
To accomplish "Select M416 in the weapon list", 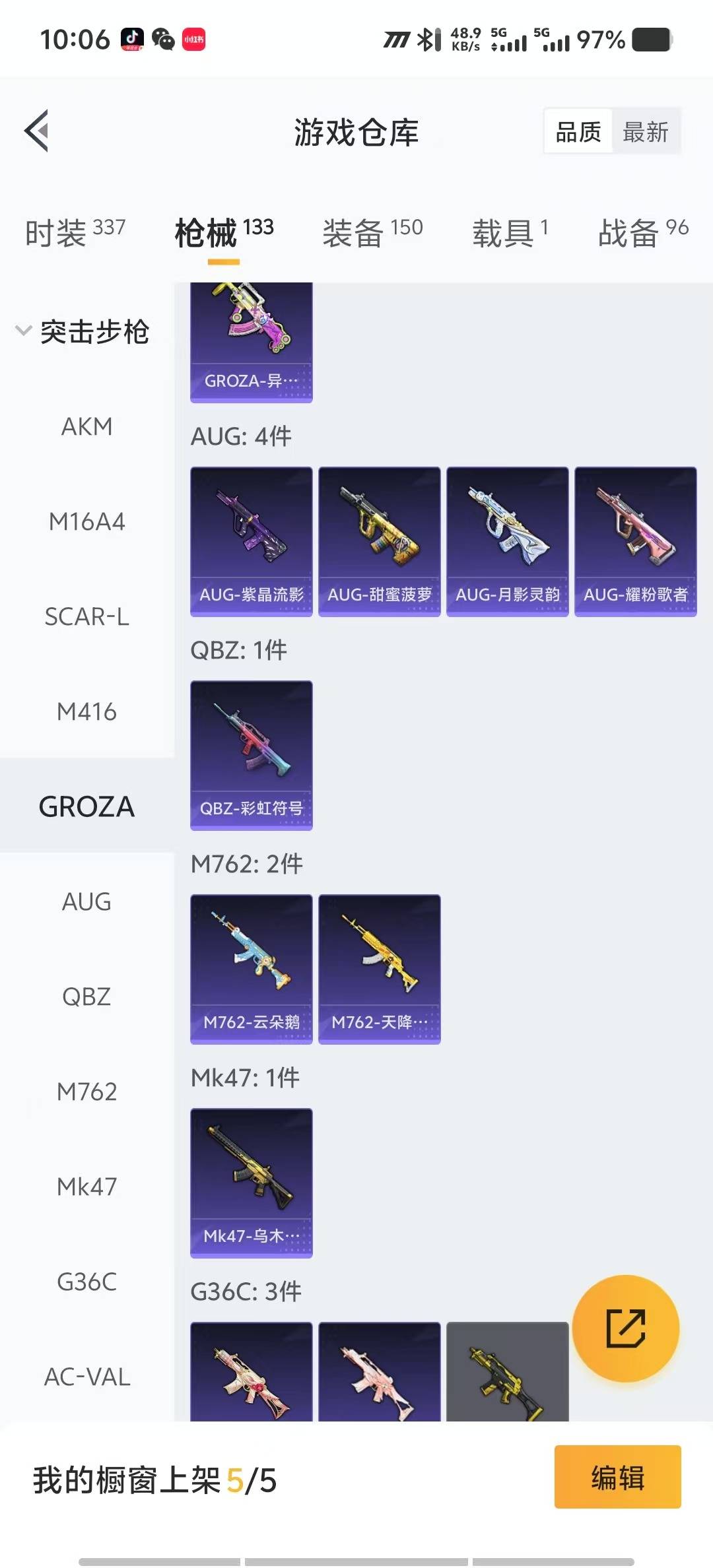I will click(x=87, y=711).
